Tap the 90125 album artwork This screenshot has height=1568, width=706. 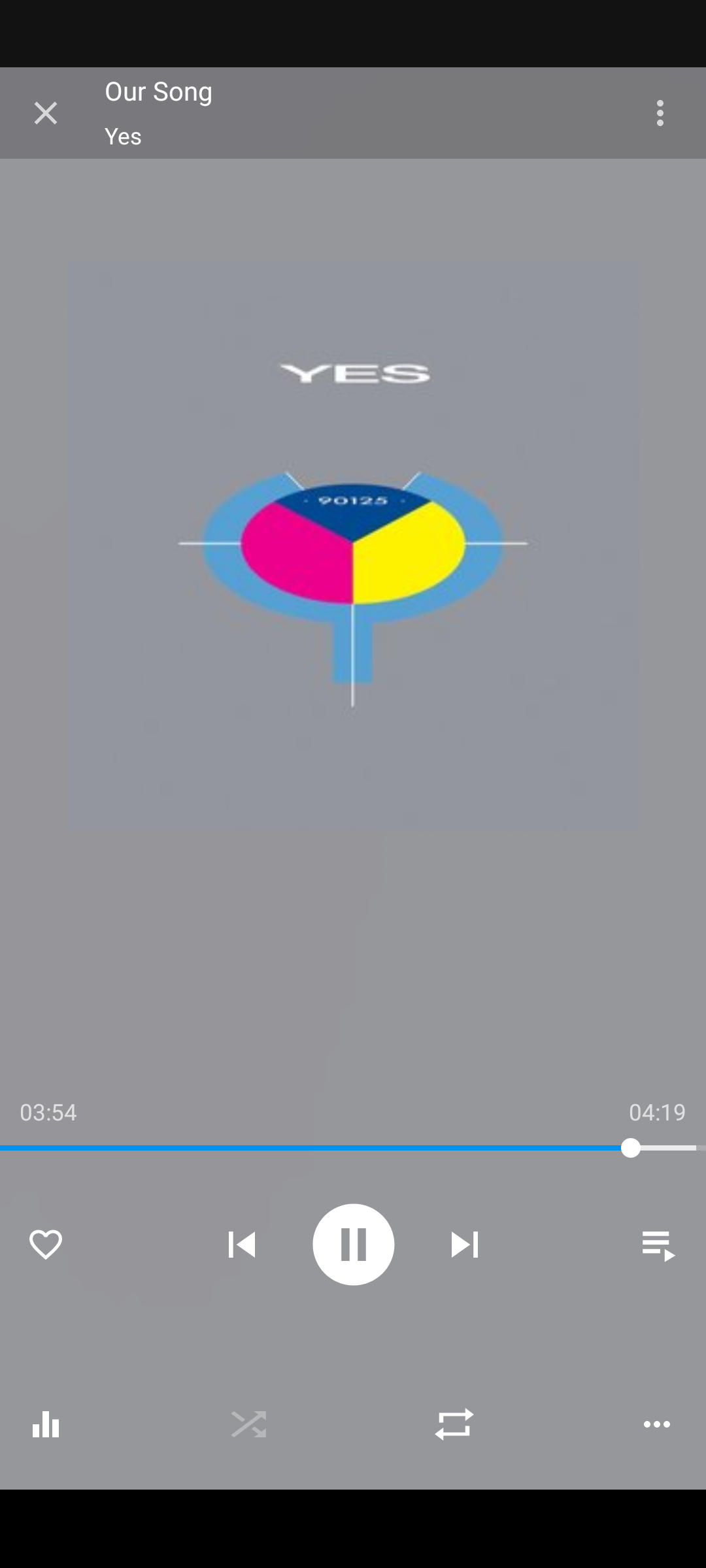point(353,547)
